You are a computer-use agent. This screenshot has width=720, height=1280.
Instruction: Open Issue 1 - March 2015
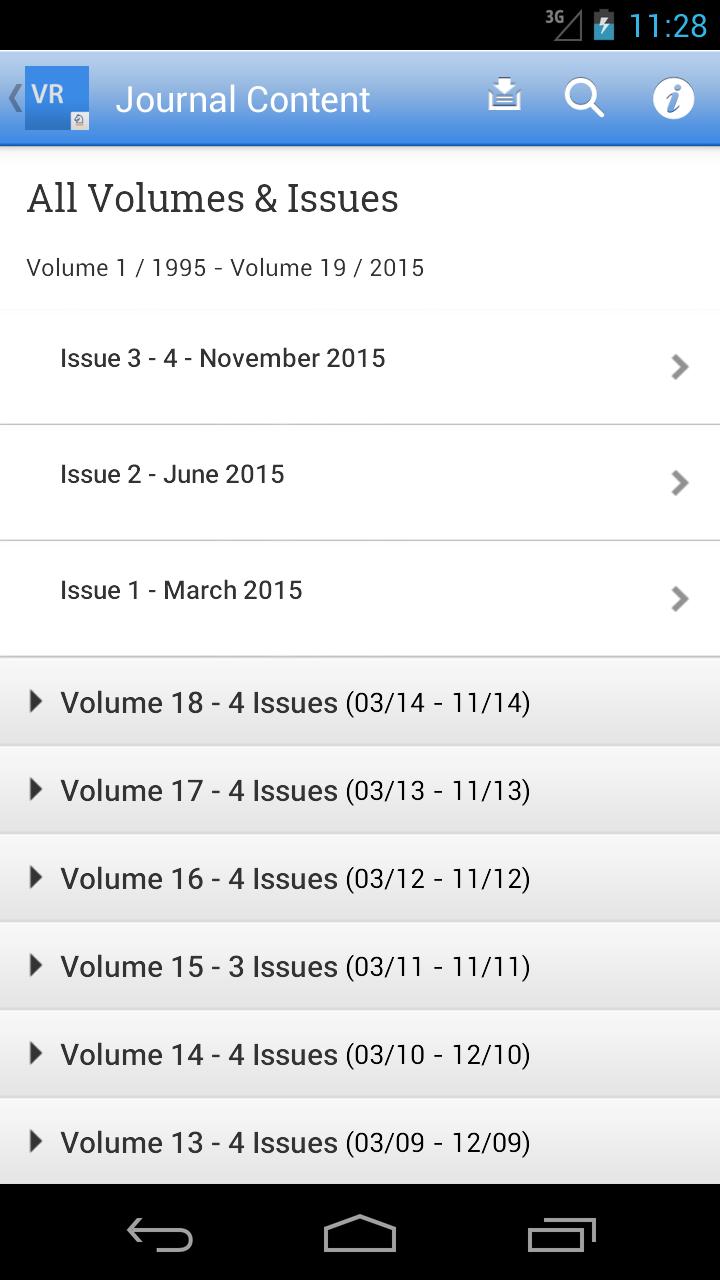pyautogui.click(x=360, y=598)
